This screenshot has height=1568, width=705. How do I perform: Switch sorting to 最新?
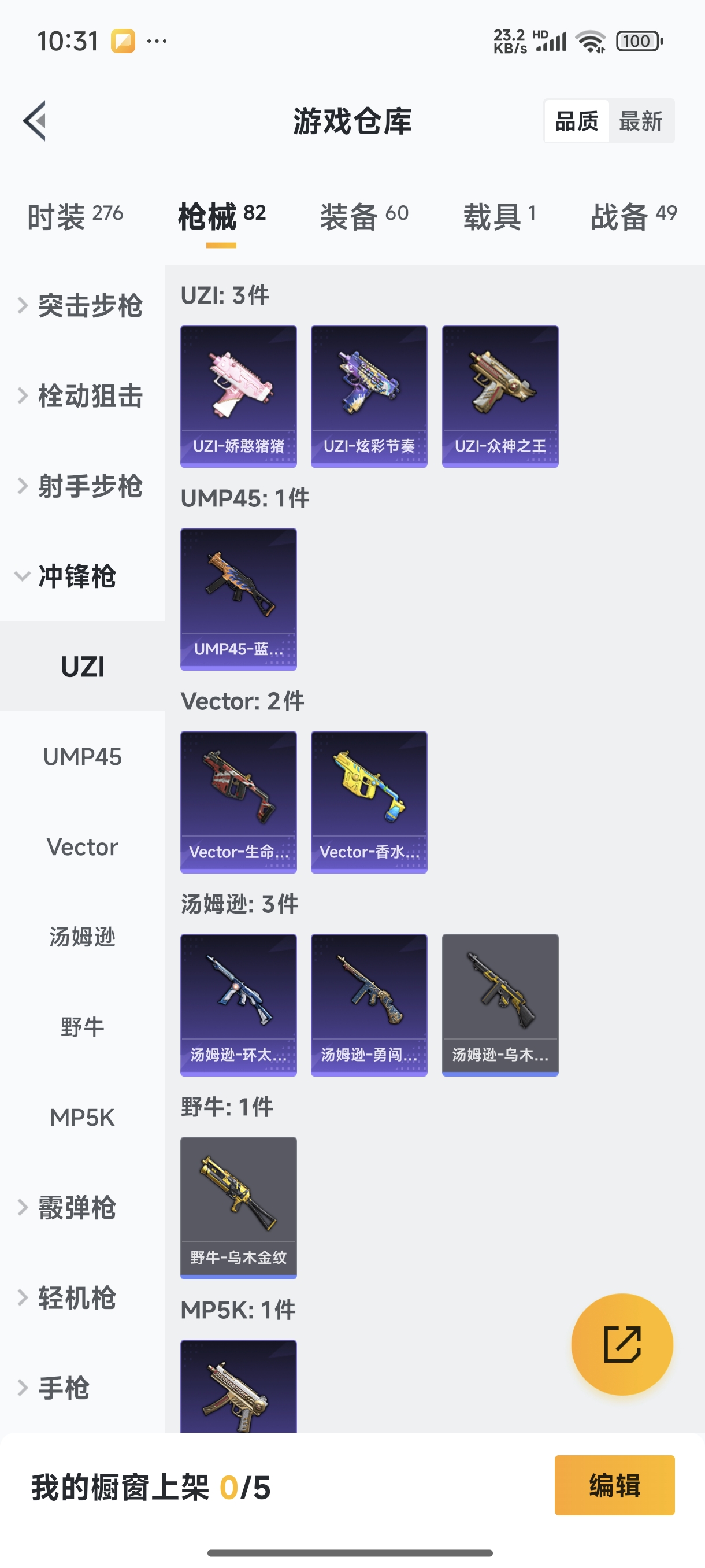click(x=640, y=121)
